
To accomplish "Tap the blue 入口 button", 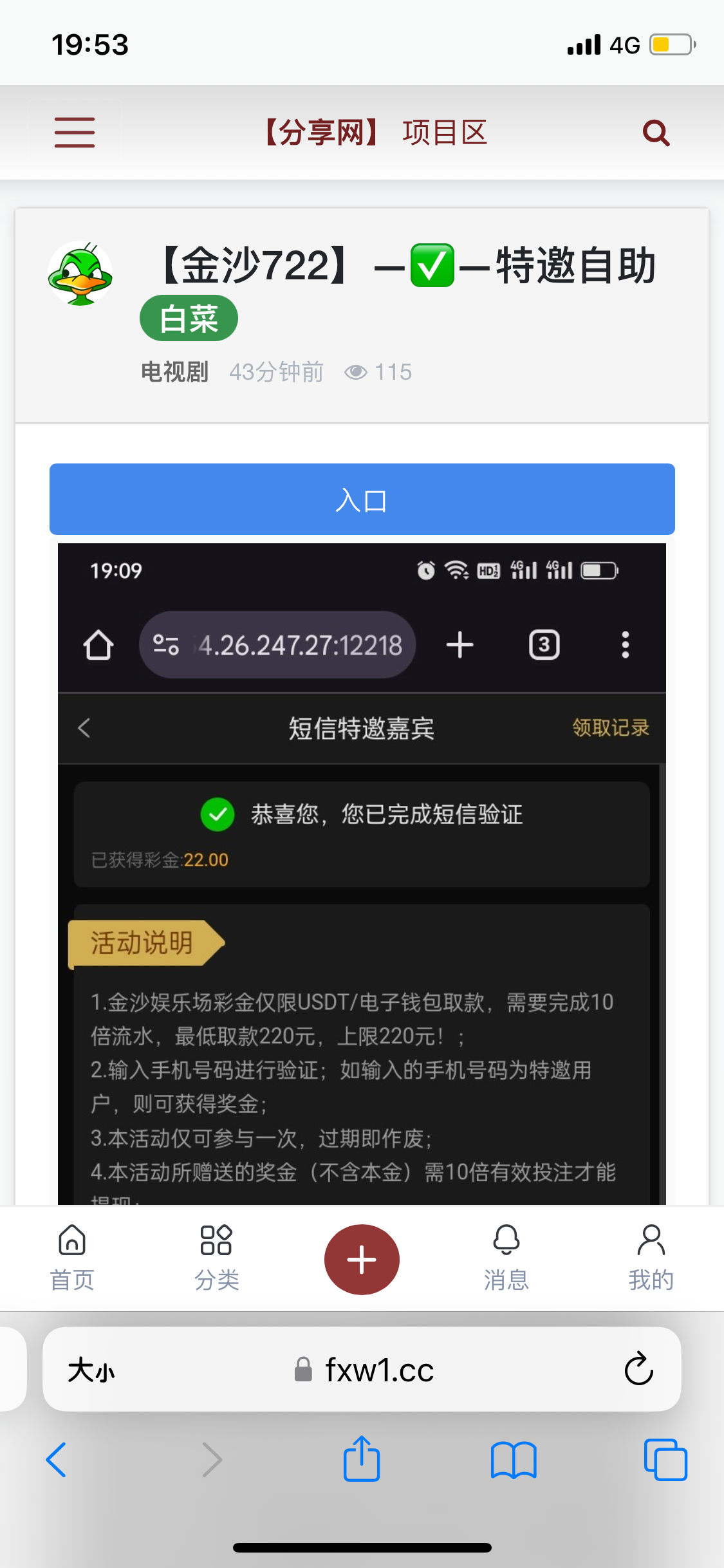I will click(362, 499).
